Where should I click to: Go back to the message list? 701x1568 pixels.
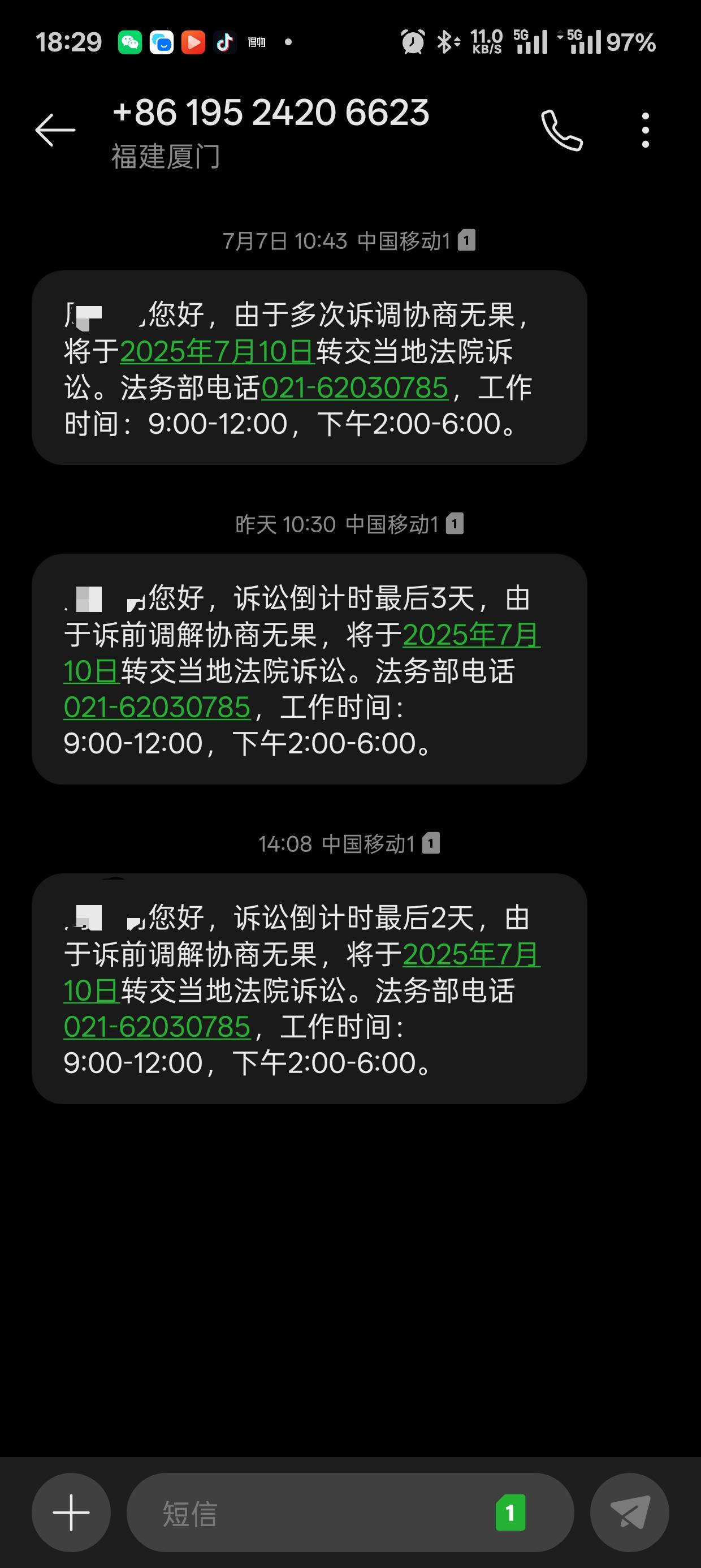click(55, 130)
